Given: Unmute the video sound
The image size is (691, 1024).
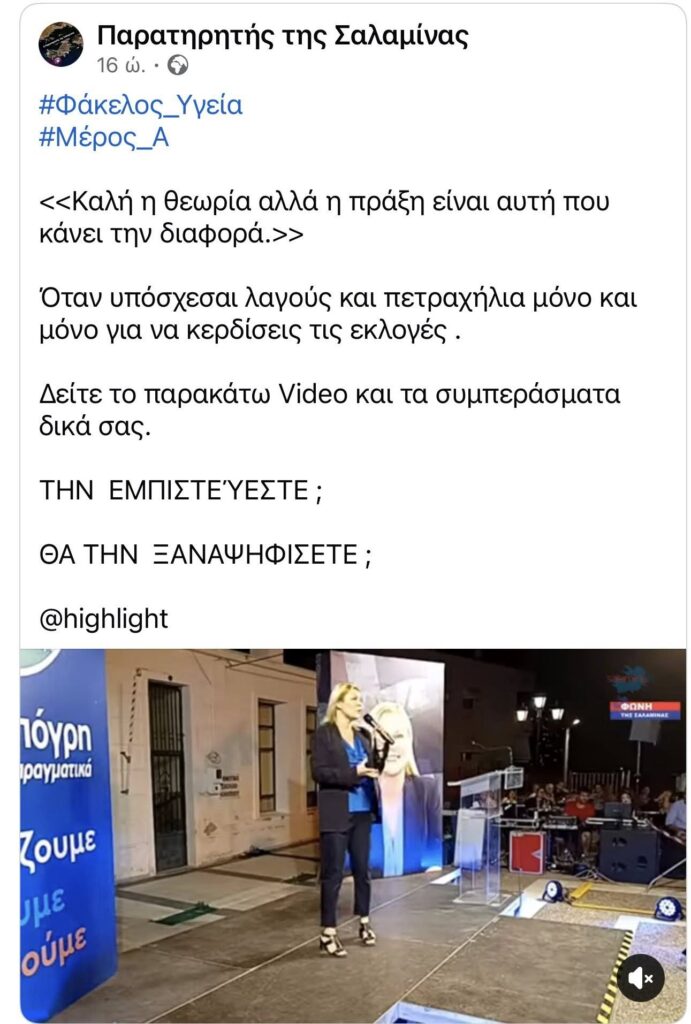Looking at the screenshot, I should (x=641, y=977).
